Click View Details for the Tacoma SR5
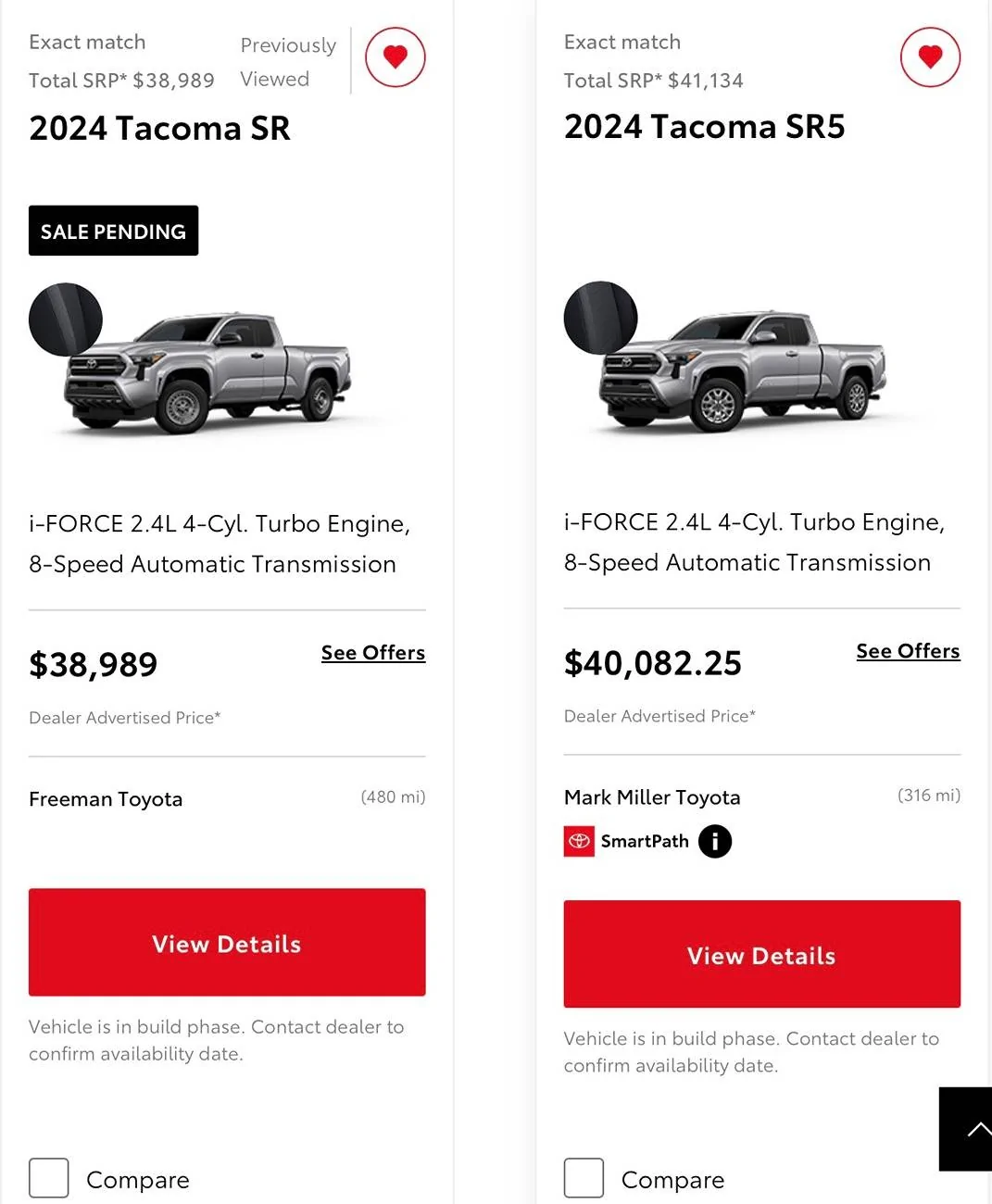992x1204 pixels. (761, 954)
